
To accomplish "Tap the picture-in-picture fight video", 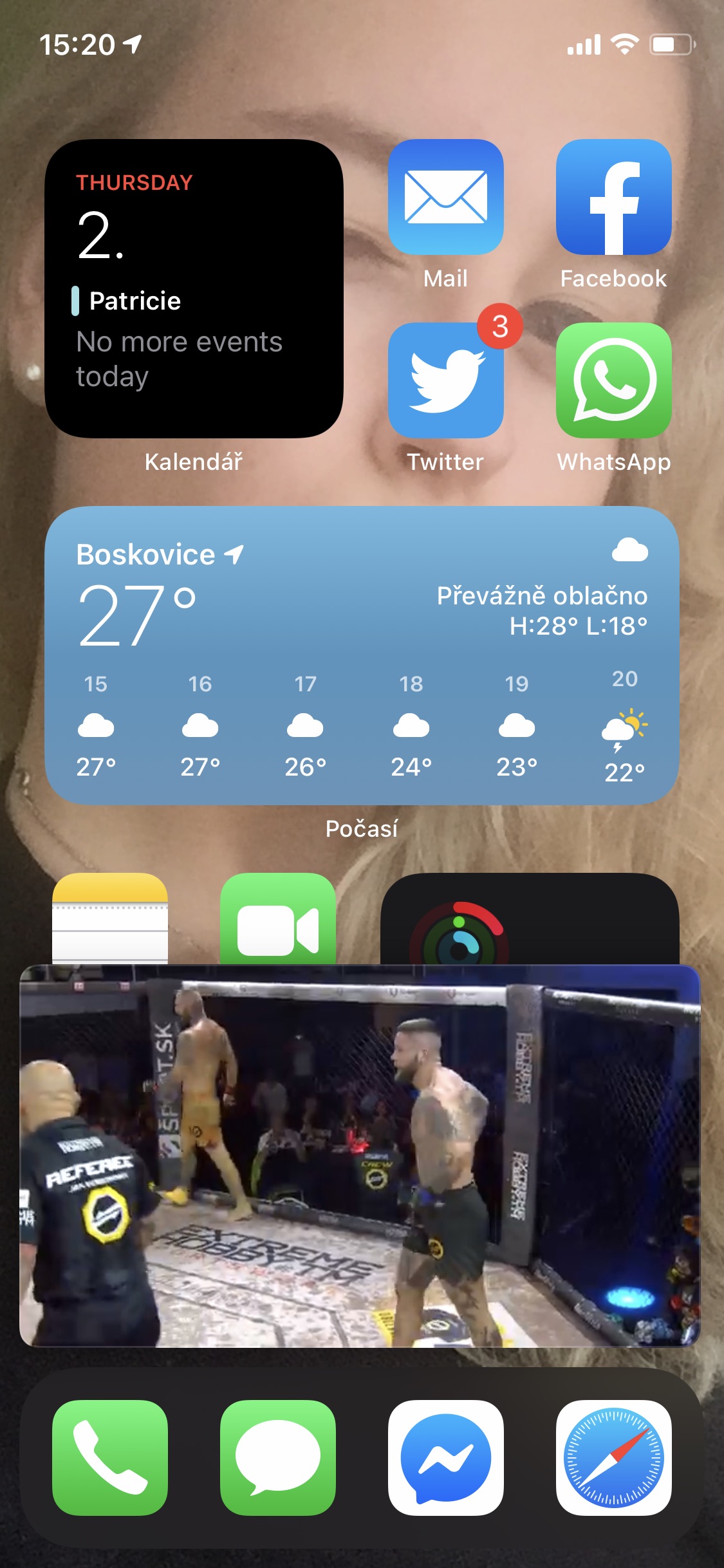I will tap(360, 1156).
